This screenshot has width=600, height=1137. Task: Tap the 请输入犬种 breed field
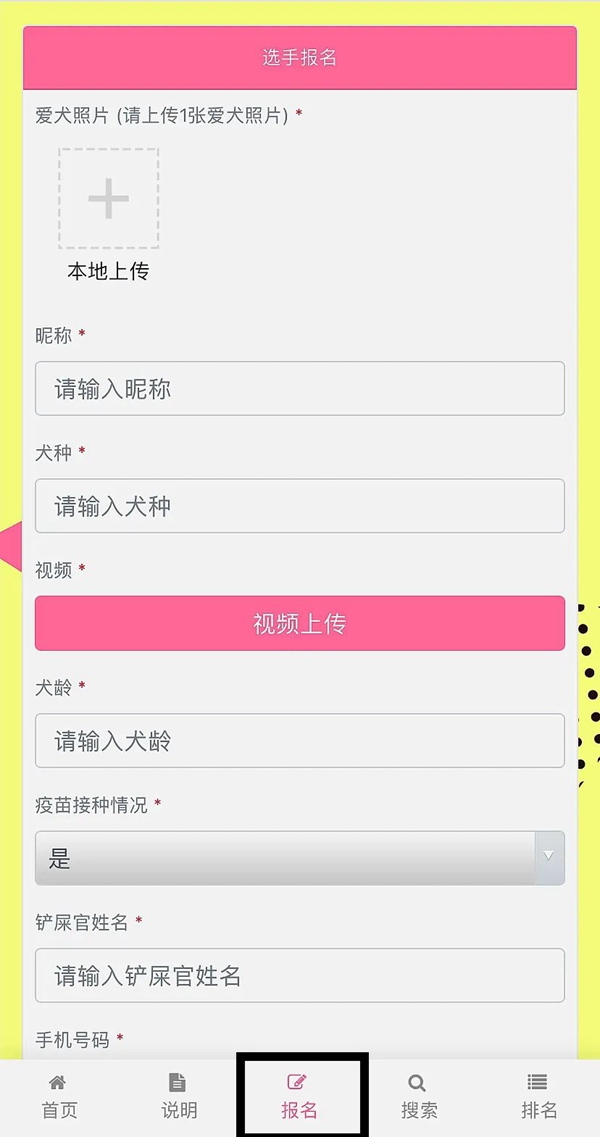pyautogui.click(x=300, y=506)
